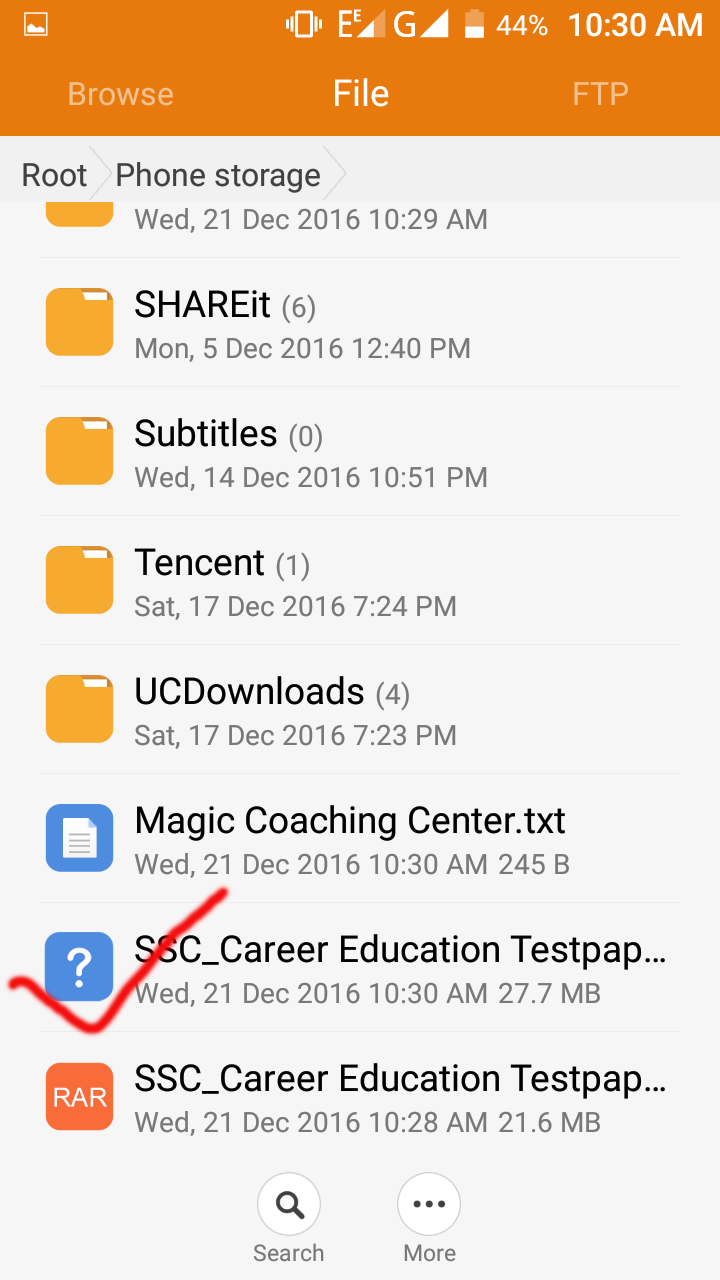Open the SHAREit folder
This screenshot has height=1280, width=720.
[x=360, y=323]
